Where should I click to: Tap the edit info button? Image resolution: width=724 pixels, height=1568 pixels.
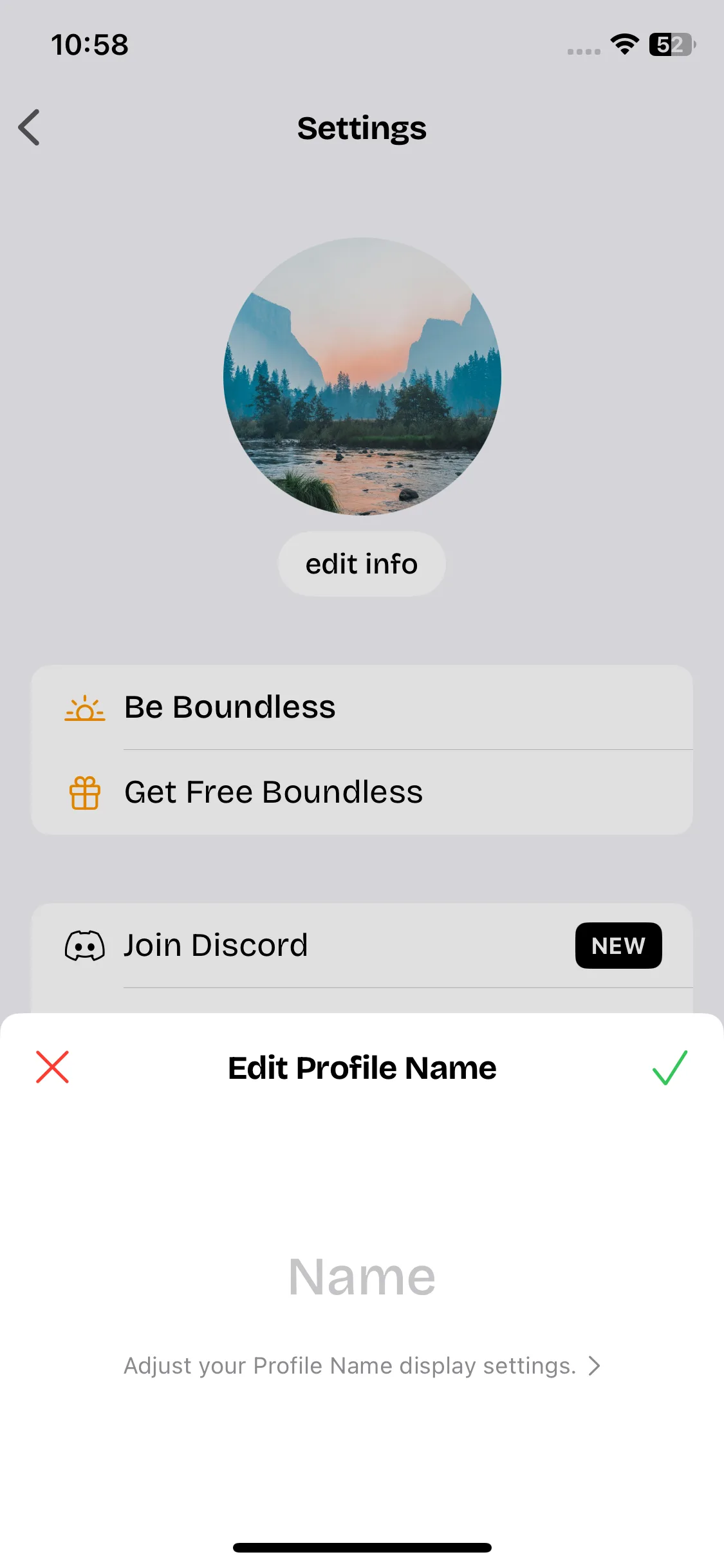pos(362,564)
